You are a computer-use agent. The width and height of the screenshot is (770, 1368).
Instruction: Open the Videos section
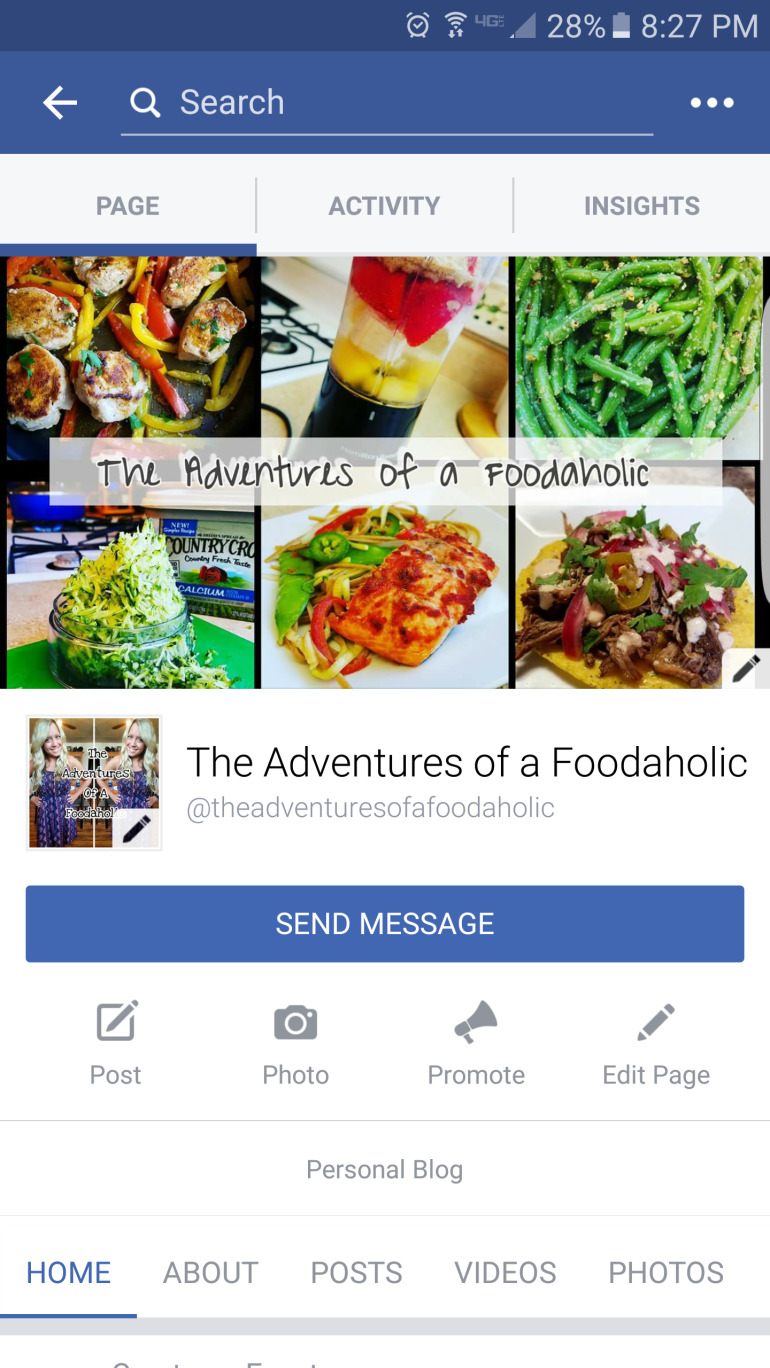[505, 1272]
